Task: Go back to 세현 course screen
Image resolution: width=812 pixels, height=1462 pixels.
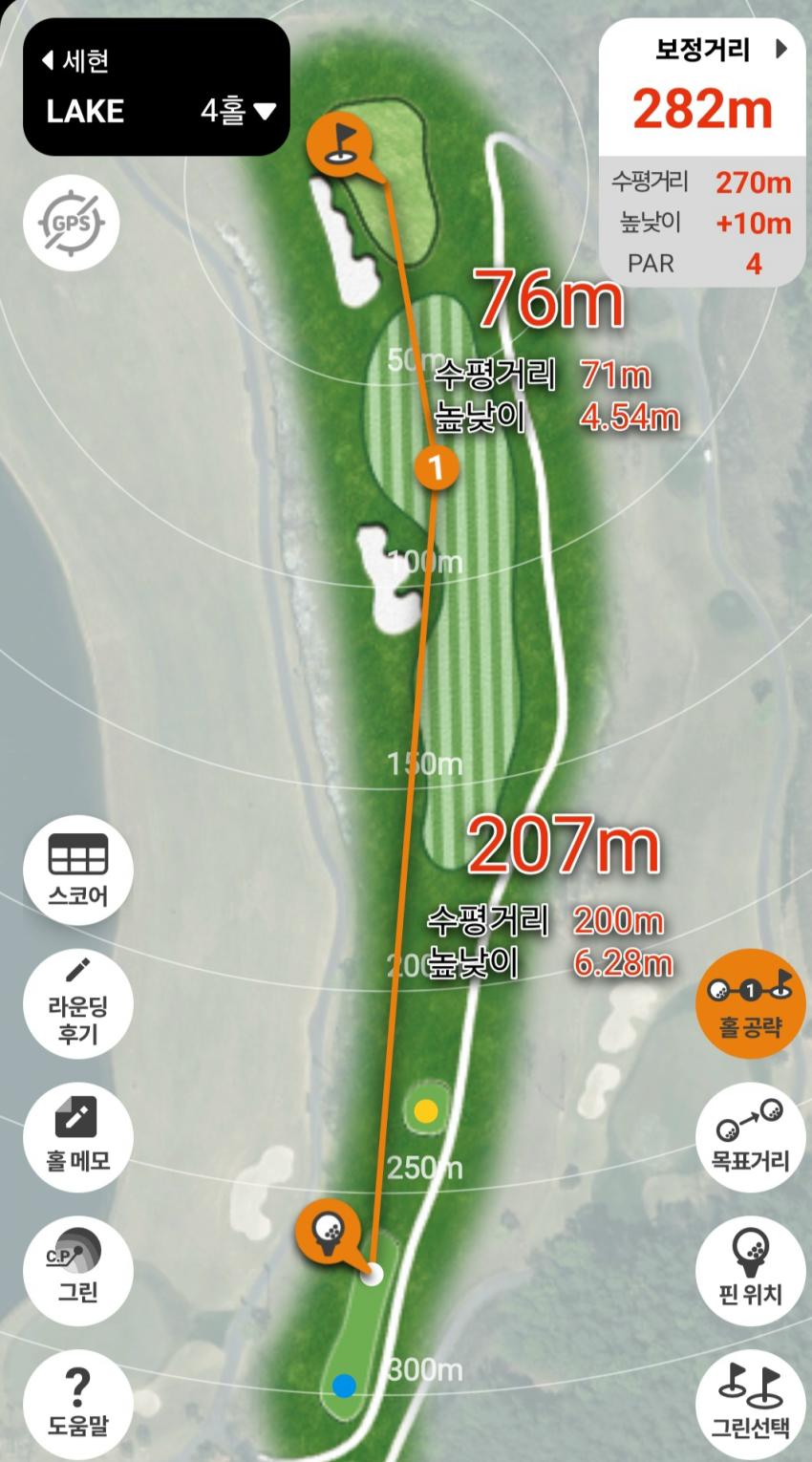Action: tap(75, 62)
